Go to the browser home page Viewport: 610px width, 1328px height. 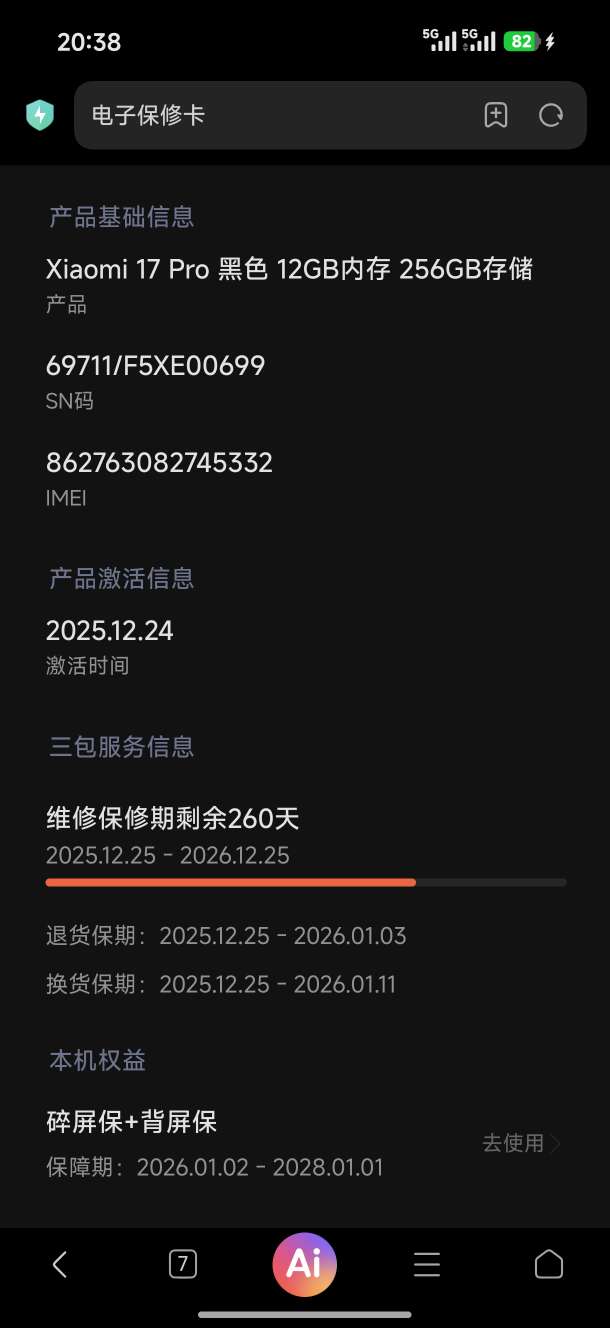click(549, 1265)
